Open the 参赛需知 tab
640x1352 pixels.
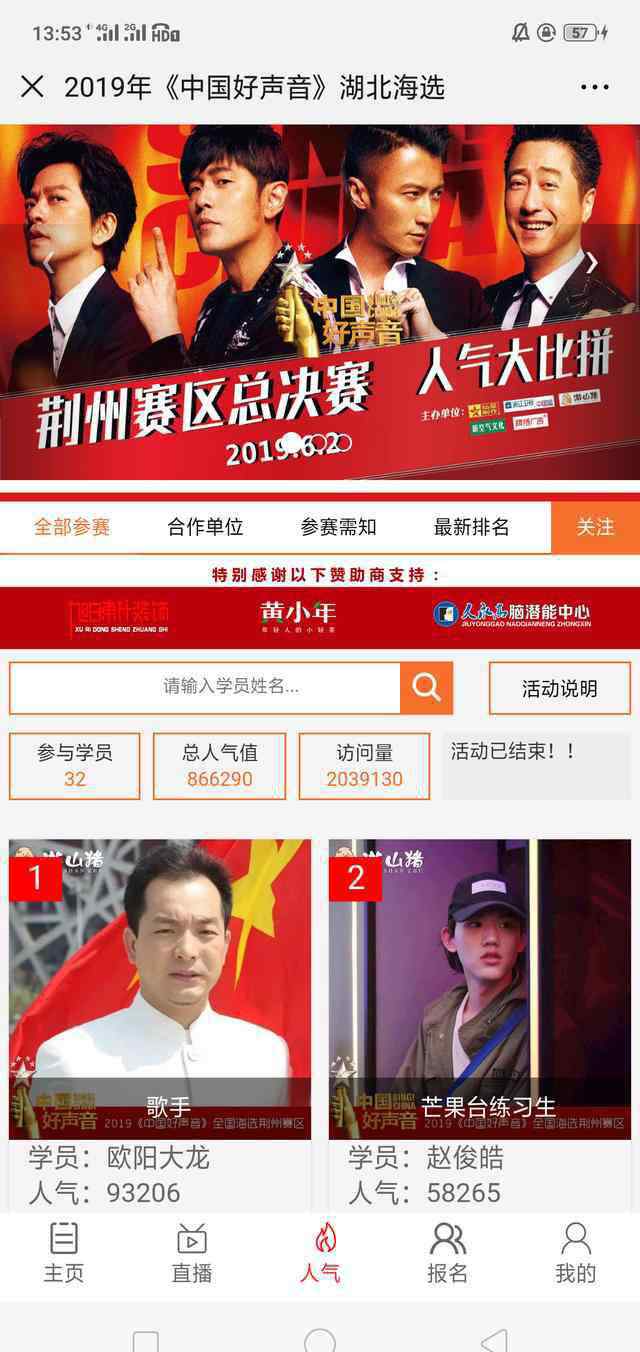[338, 527]
